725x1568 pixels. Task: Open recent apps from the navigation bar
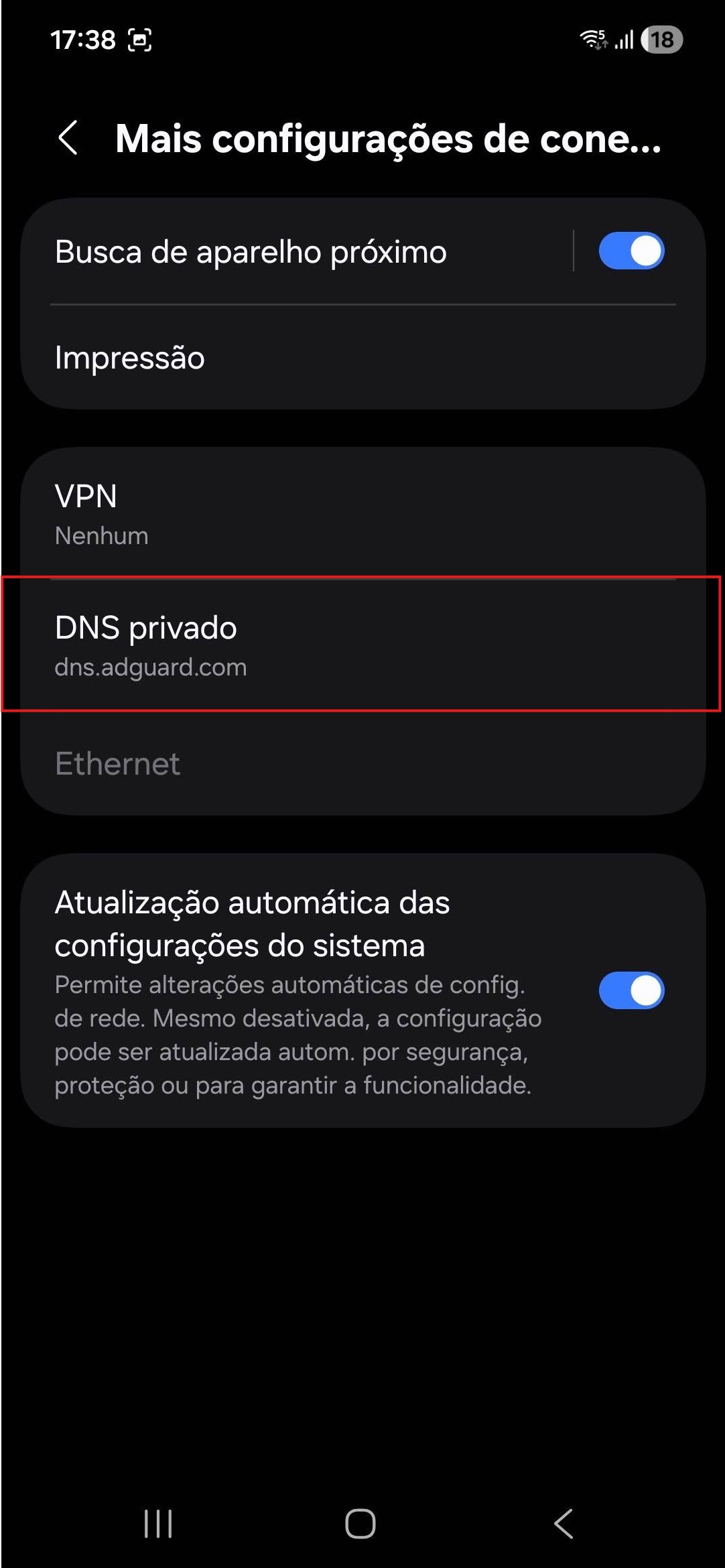[x=157, y=1522]
